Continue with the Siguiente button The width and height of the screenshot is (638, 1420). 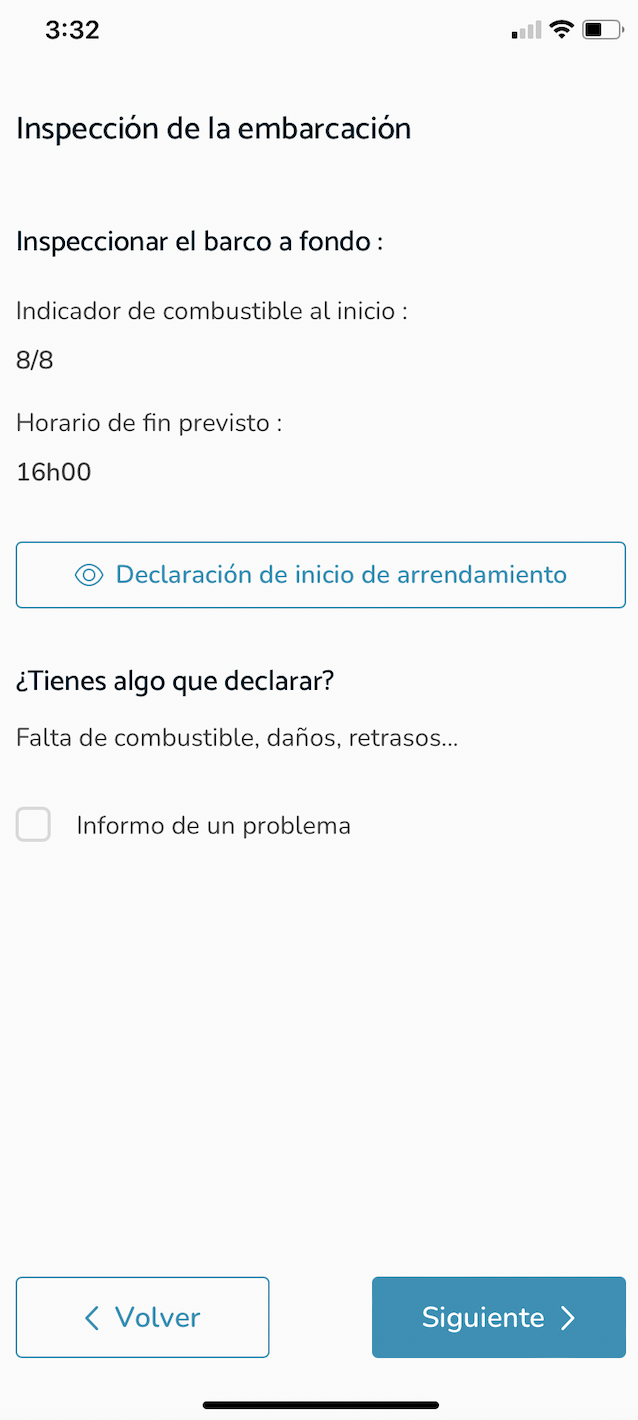(x=498, y=1317)
